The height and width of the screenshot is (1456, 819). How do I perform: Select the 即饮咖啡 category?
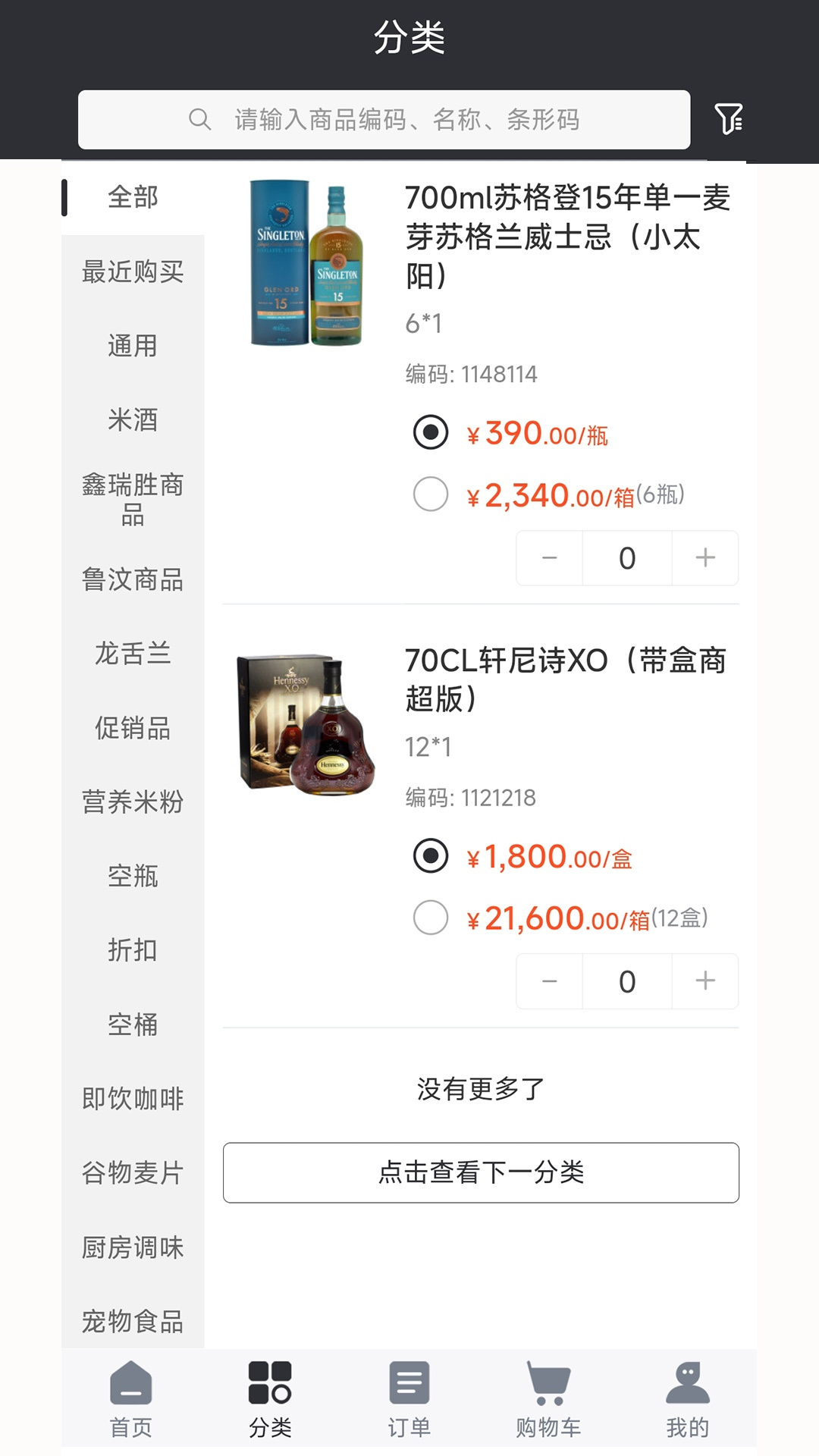coord(133,1098)
